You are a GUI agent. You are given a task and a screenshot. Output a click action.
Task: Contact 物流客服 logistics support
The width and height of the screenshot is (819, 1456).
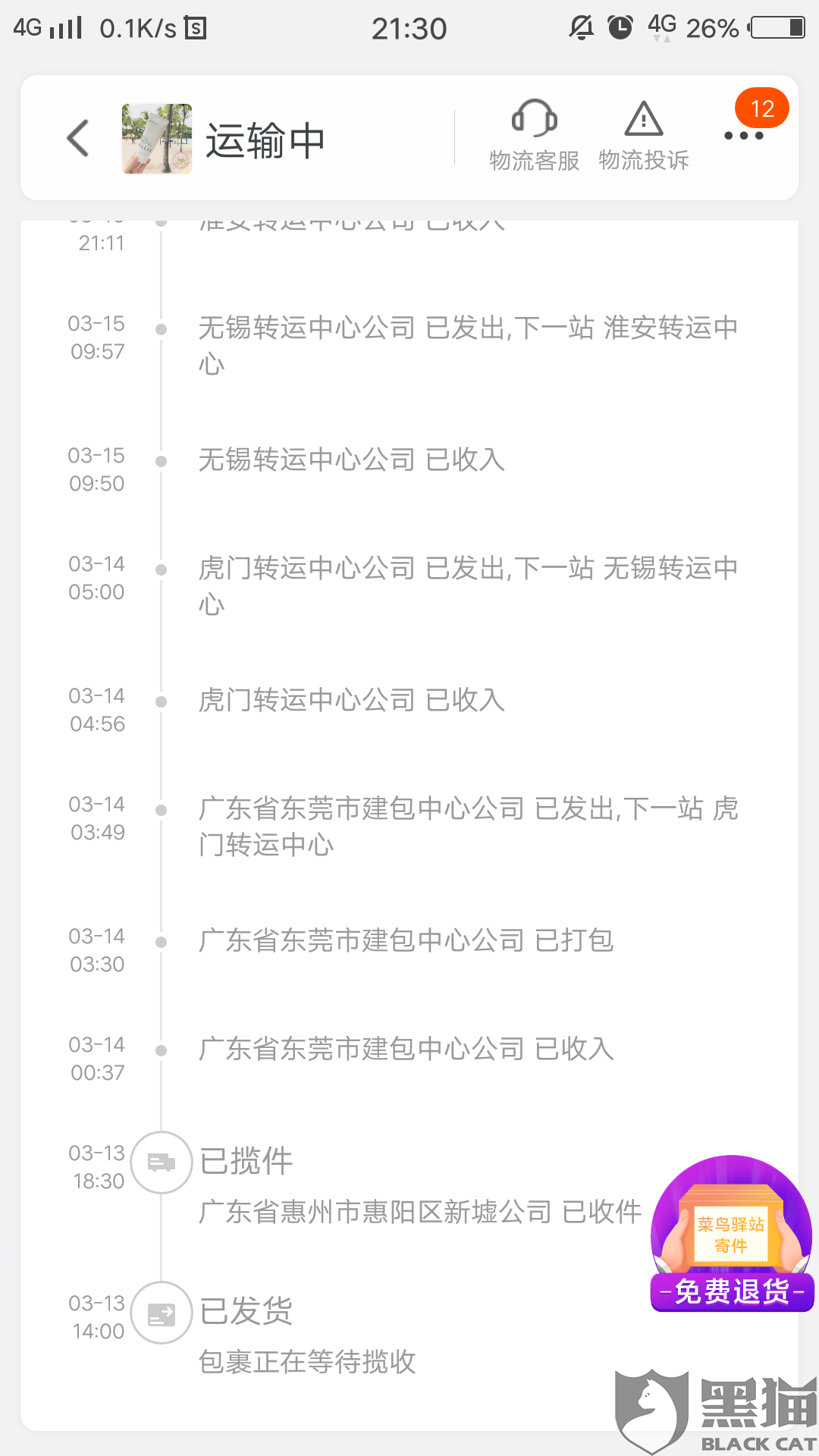[534, 136]
